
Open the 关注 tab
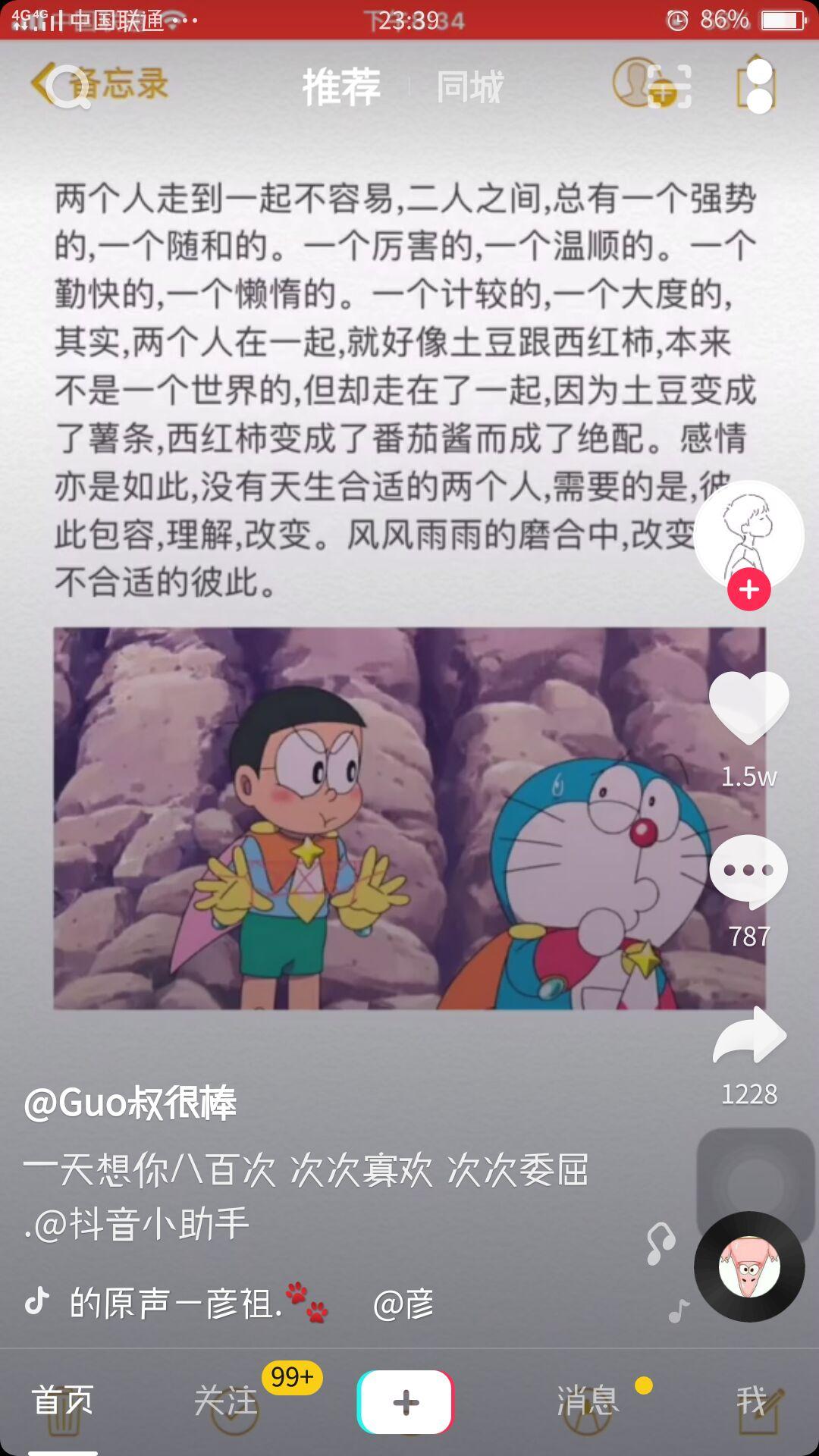click(x=226, y=1400)
